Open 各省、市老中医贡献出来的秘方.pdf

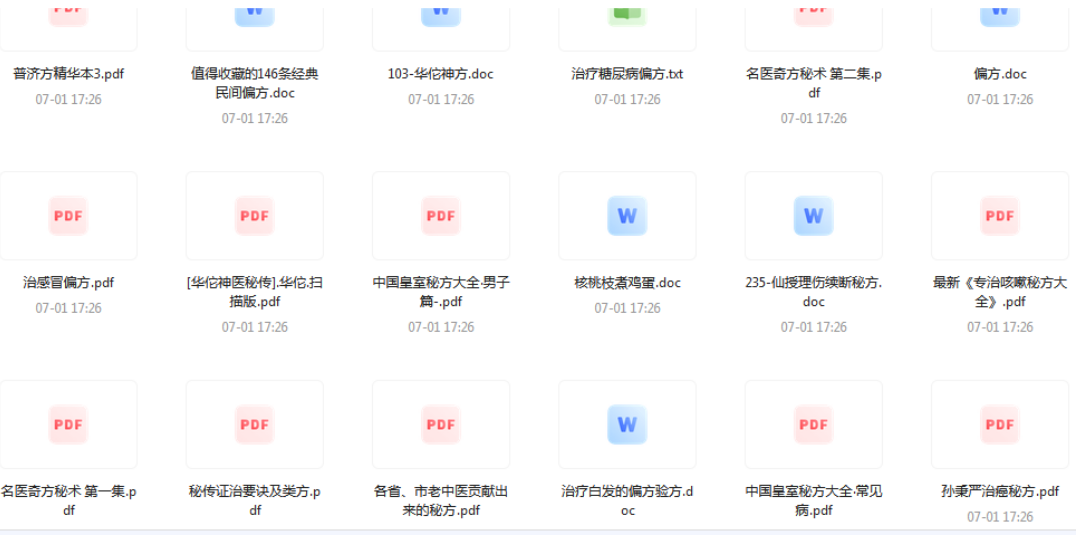pos(440,425)
